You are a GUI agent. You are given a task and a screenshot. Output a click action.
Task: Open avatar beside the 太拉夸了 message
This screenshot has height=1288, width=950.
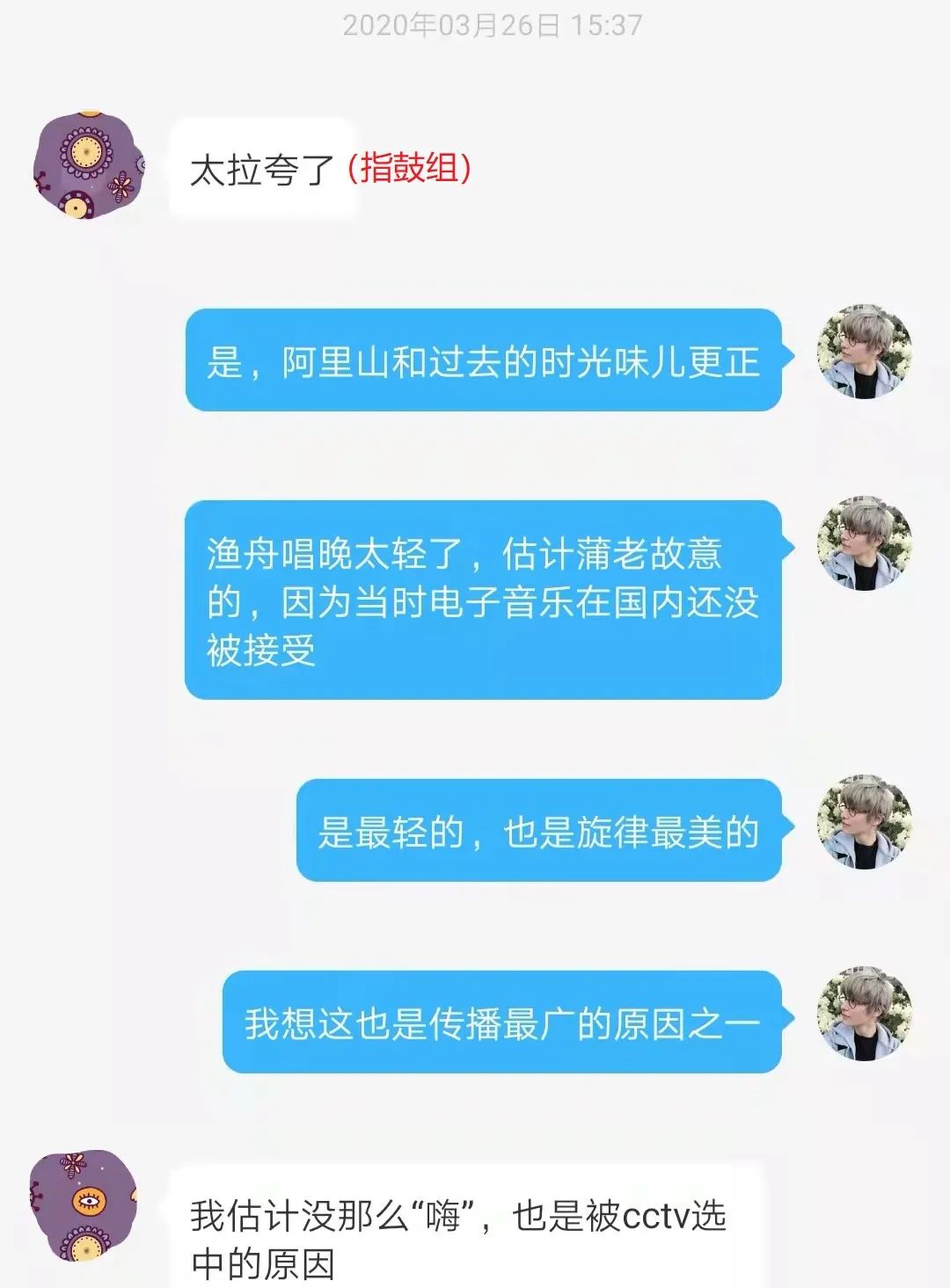[86, 167]
